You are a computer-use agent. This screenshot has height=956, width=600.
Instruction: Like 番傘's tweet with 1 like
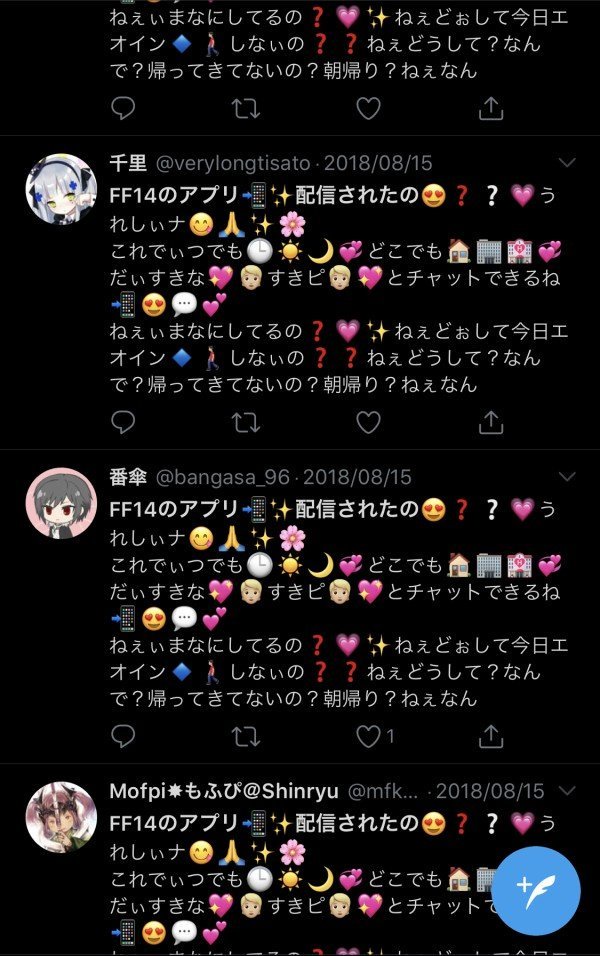(370, 737)
